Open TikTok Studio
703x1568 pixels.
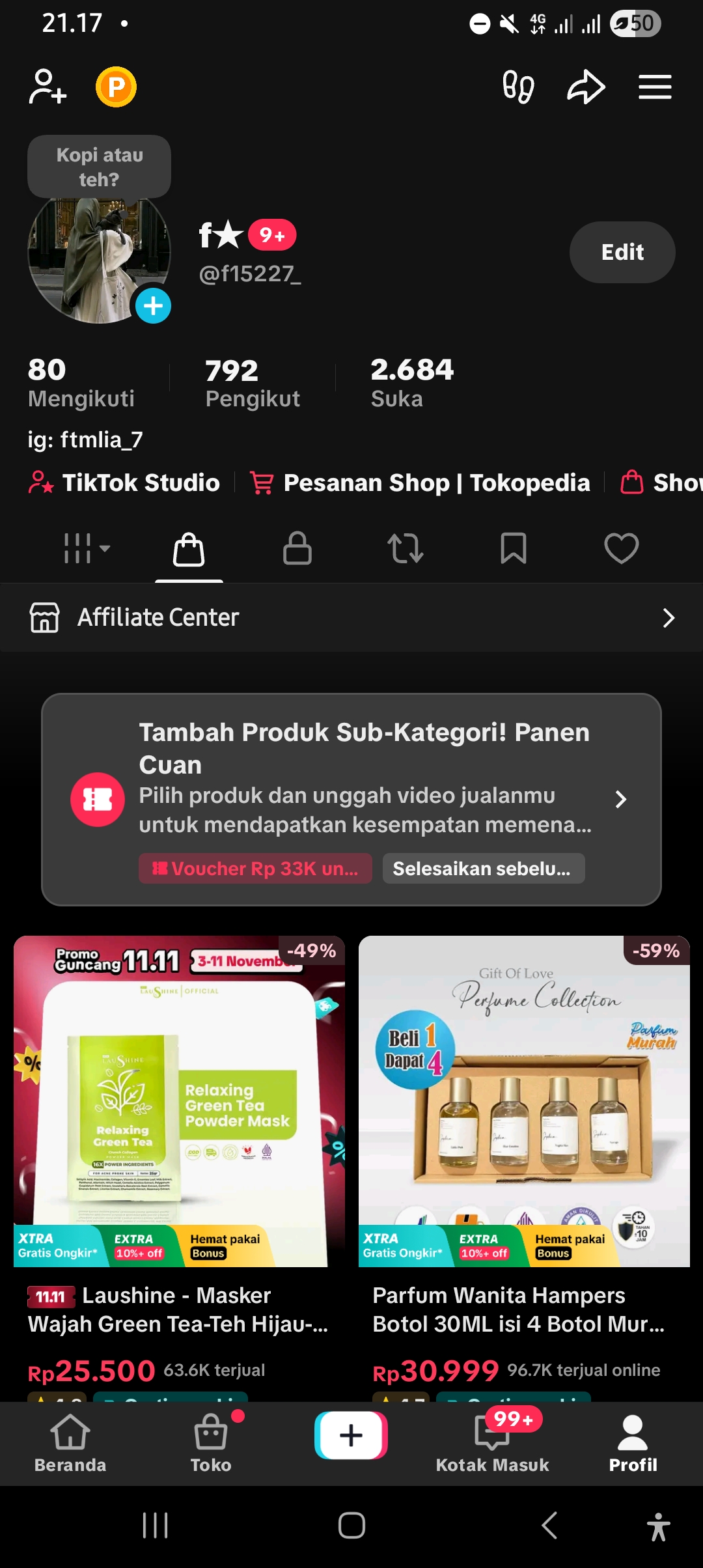(x=125, y=483)
